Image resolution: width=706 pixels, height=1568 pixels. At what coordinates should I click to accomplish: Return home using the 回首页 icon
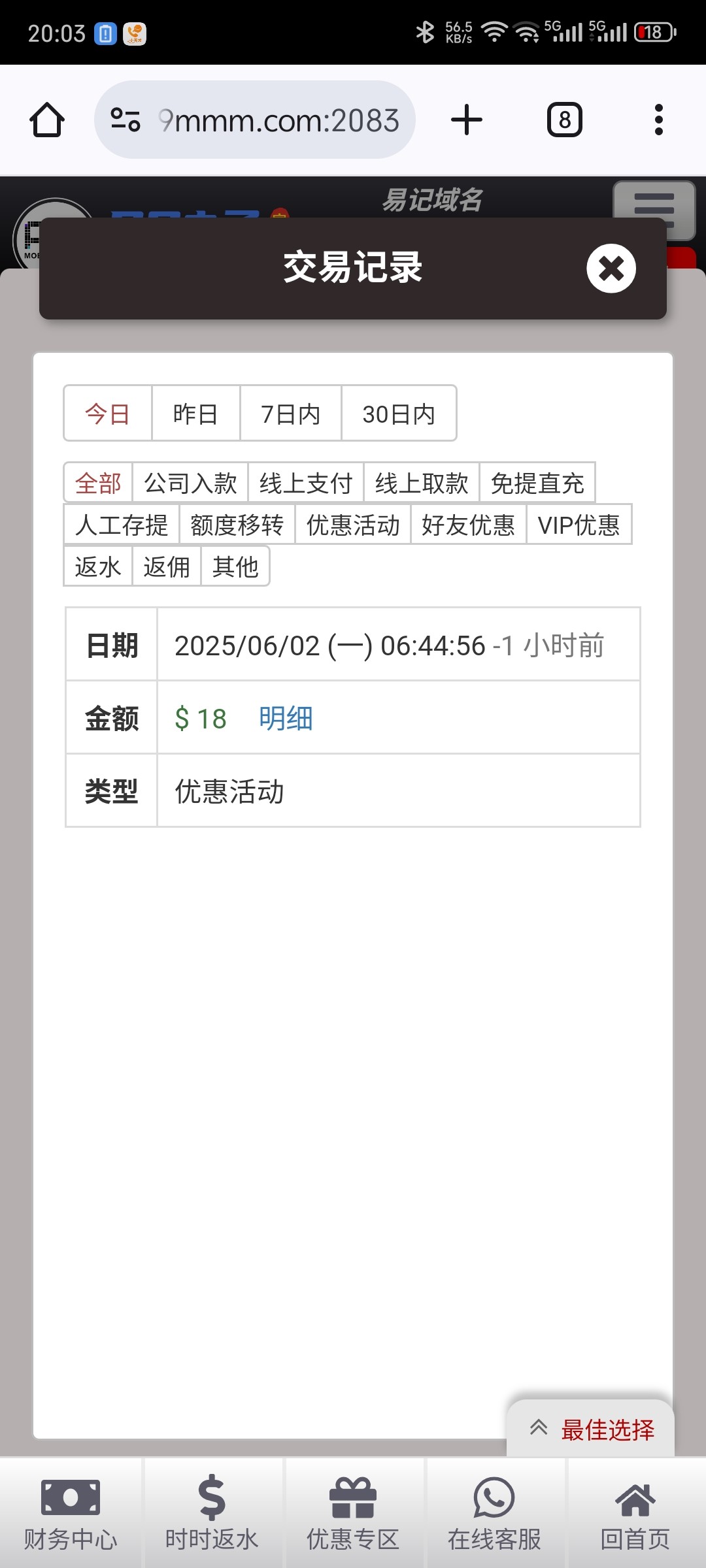(635, 1509)
